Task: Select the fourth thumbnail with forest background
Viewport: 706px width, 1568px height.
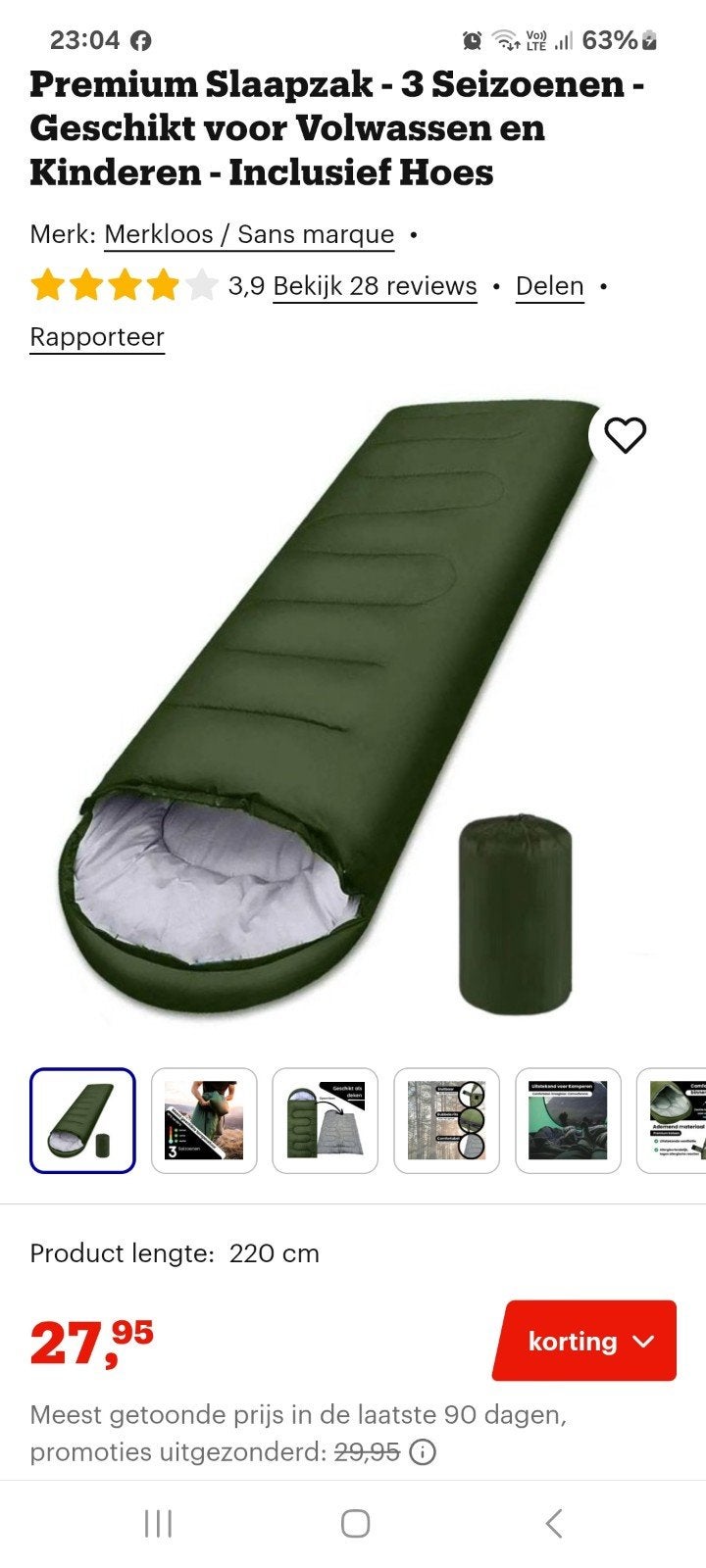Action: tap(447, 1120)
